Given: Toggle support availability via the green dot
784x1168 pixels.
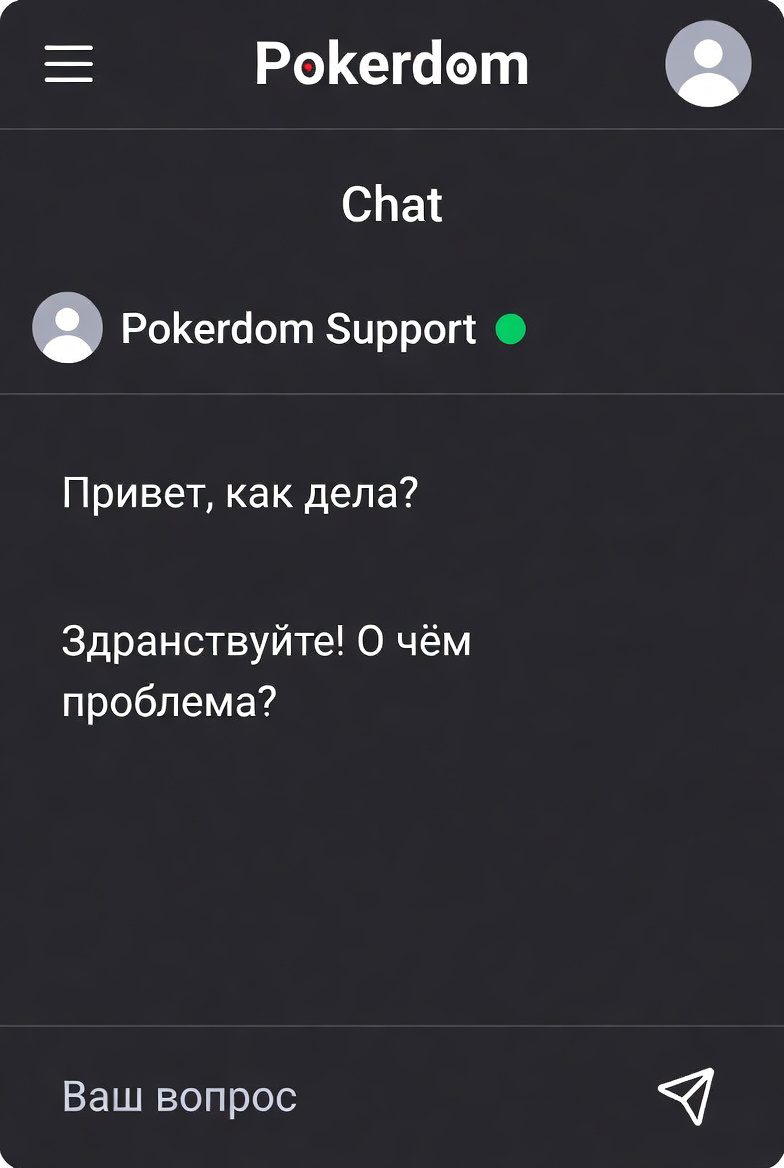Looking at the screenshot, I should [512, 330].
